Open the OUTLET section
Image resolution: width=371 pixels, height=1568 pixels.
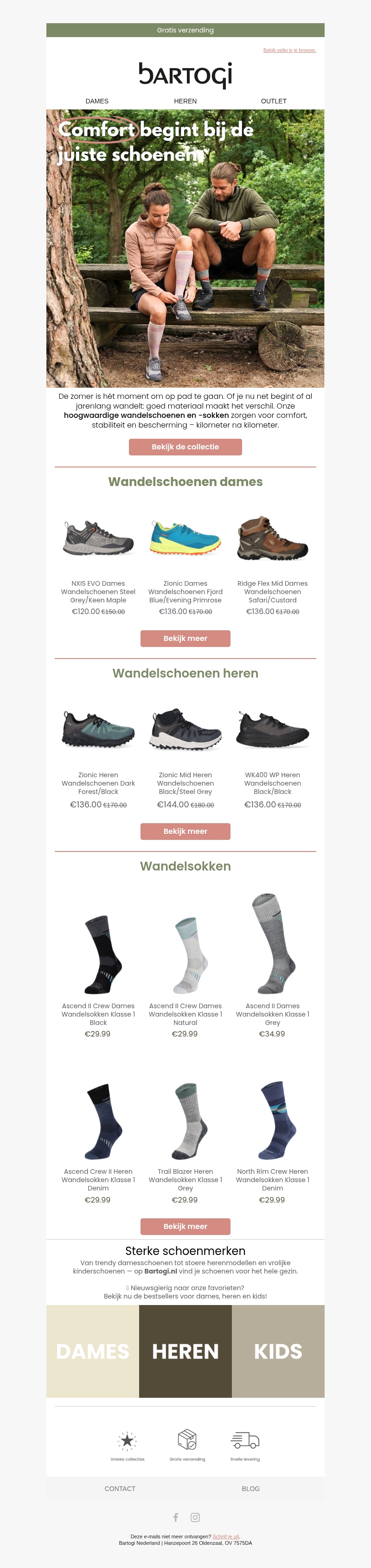[274, 101]
